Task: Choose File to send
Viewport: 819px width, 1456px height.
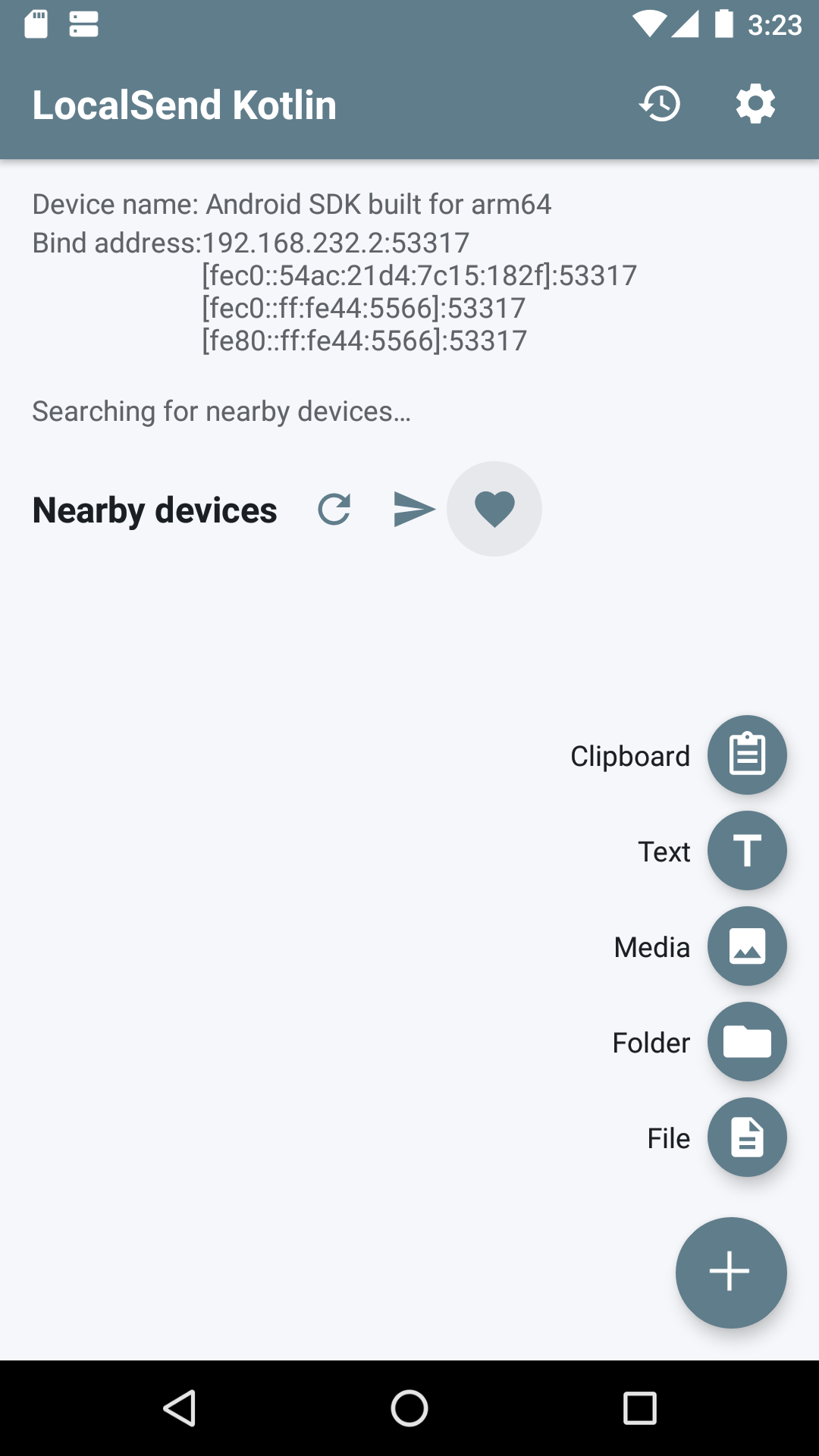Action: (747, 1137)
